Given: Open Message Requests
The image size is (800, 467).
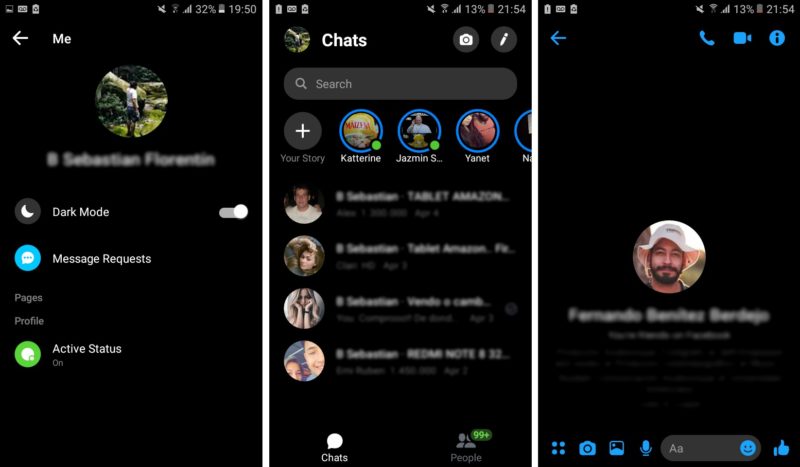Looking at the screenshot, I should [101, 259].
